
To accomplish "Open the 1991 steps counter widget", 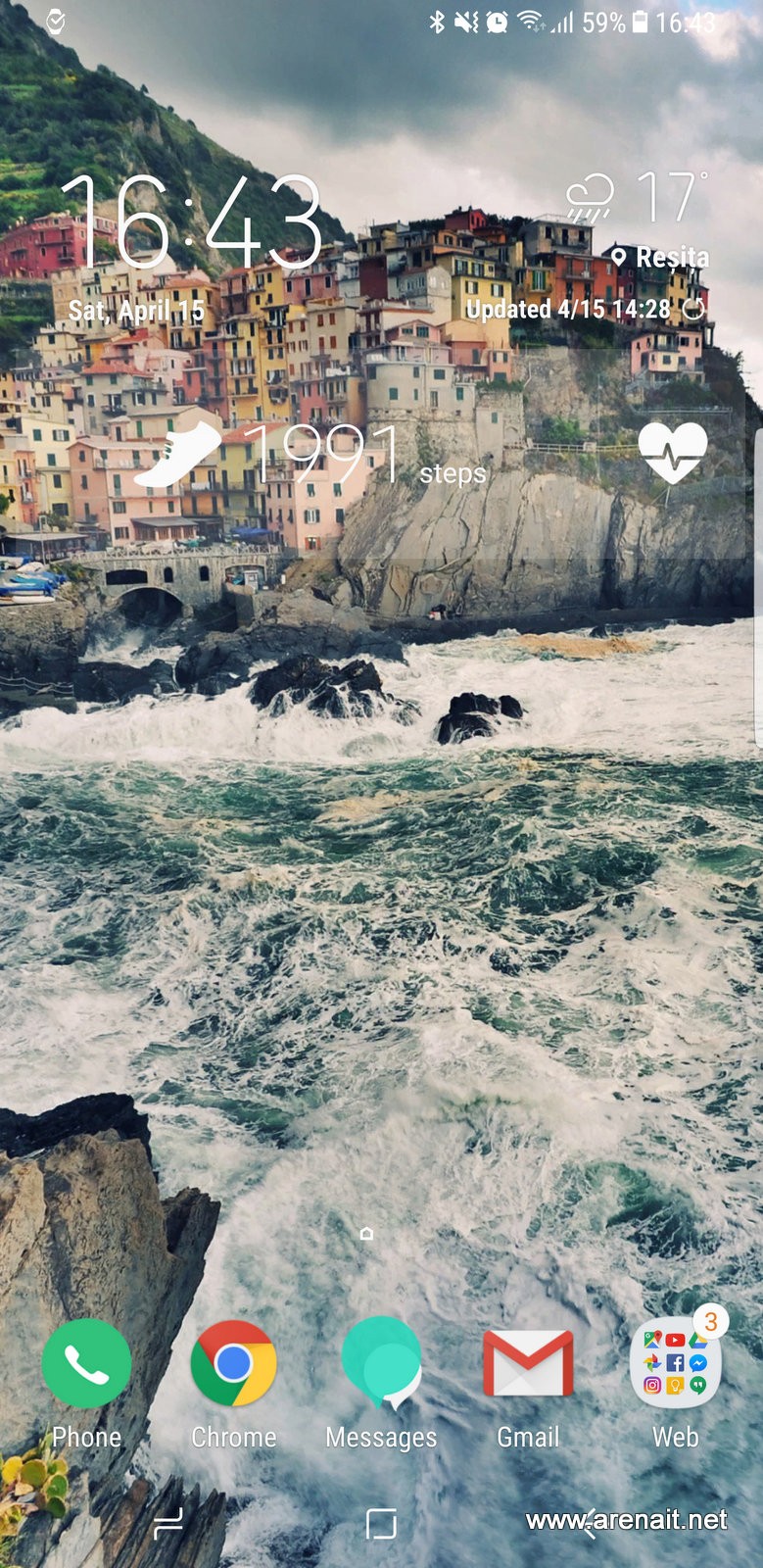I will (x=323, y=456).
